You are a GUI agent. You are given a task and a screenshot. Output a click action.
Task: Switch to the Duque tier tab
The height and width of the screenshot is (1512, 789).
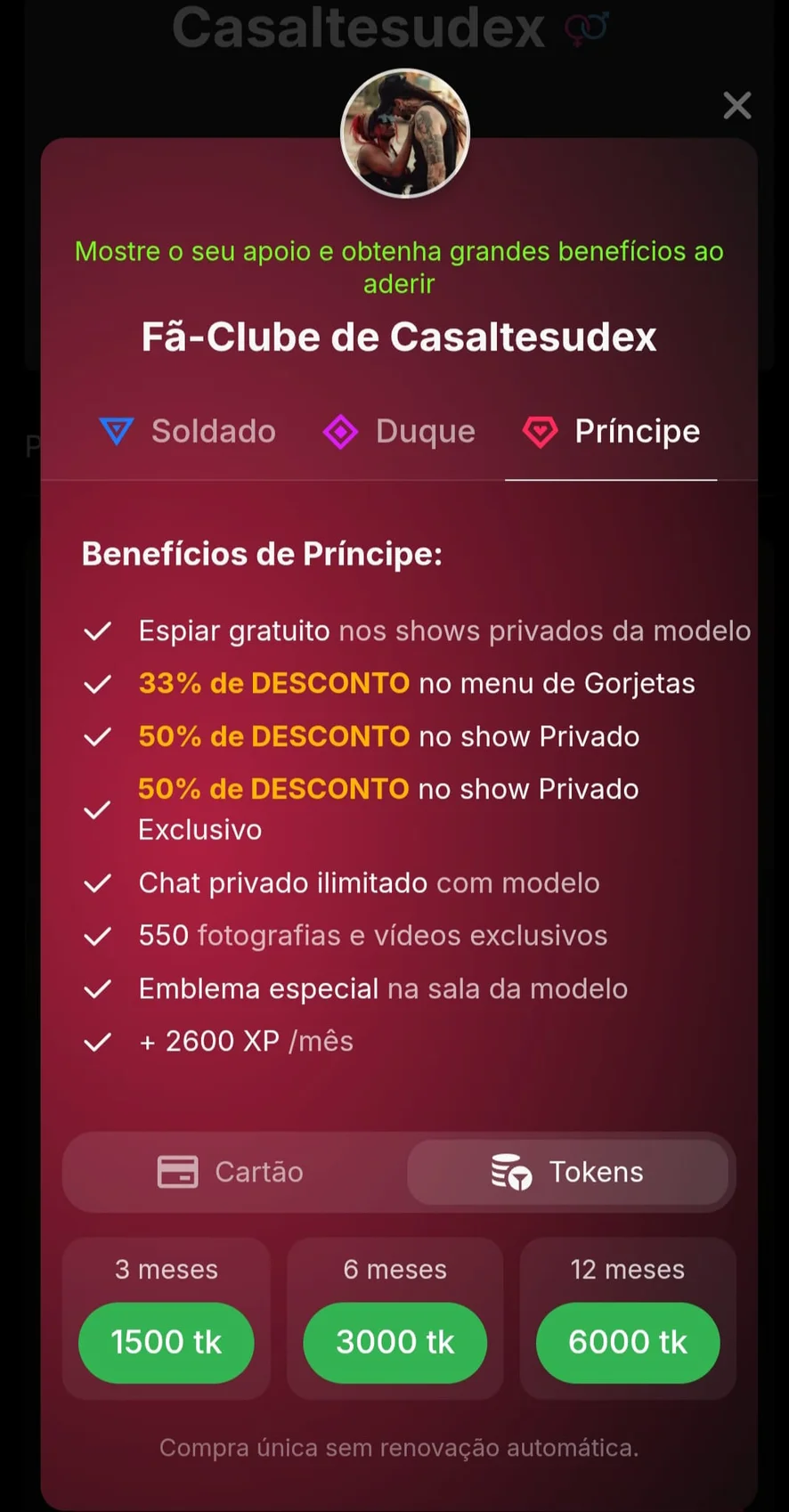click(399, 432)
